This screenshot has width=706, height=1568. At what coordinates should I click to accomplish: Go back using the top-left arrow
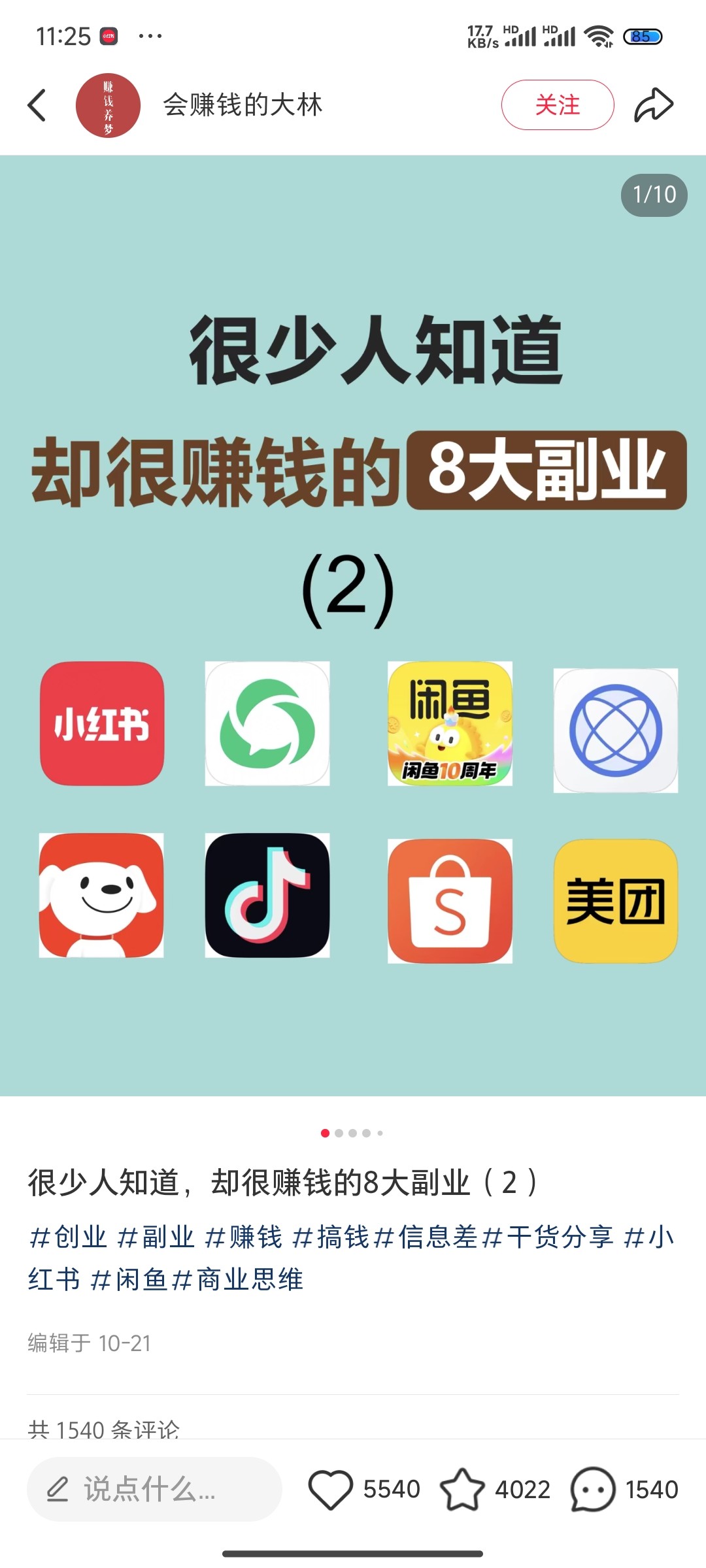click(x=37, y=105)
